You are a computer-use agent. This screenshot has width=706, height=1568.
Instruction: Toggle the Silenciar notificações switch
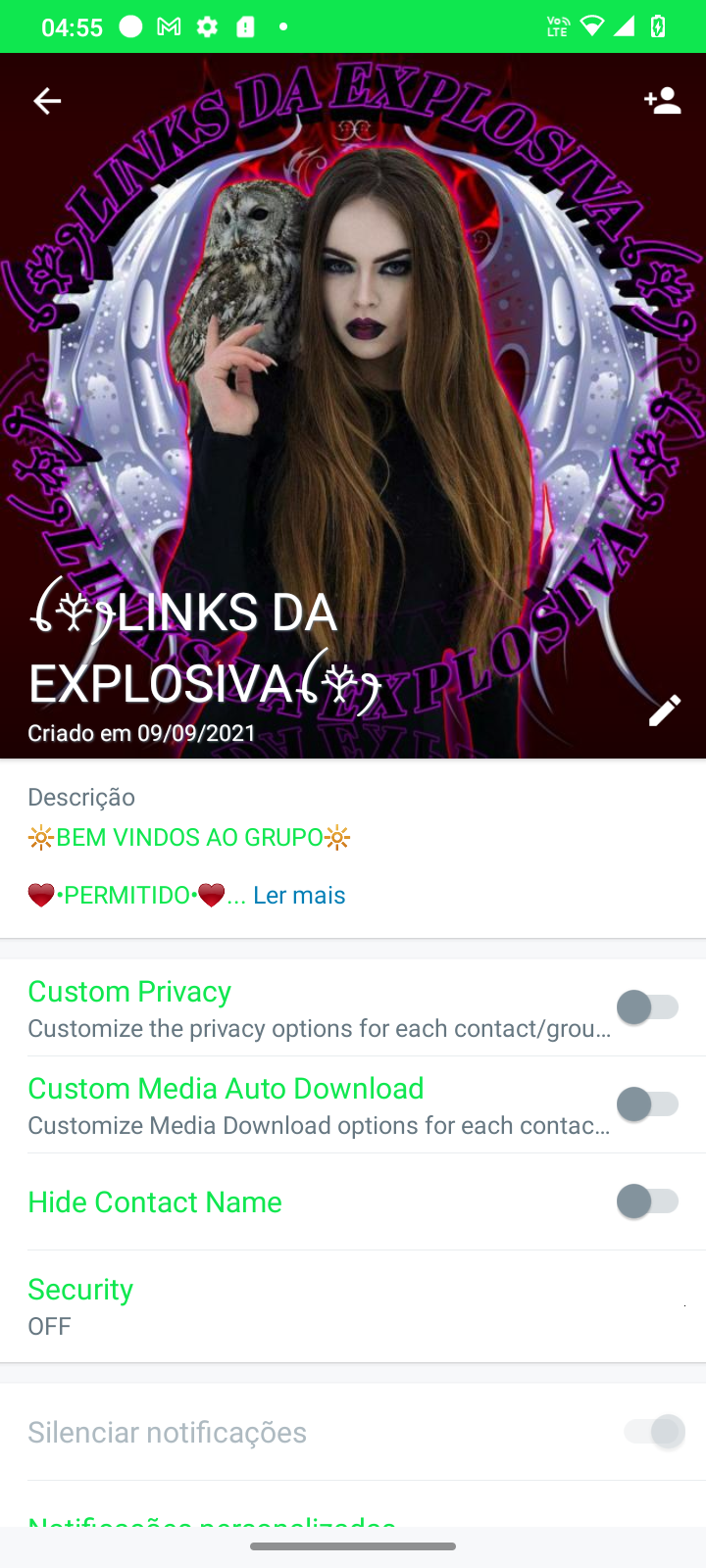point(654,1432)
